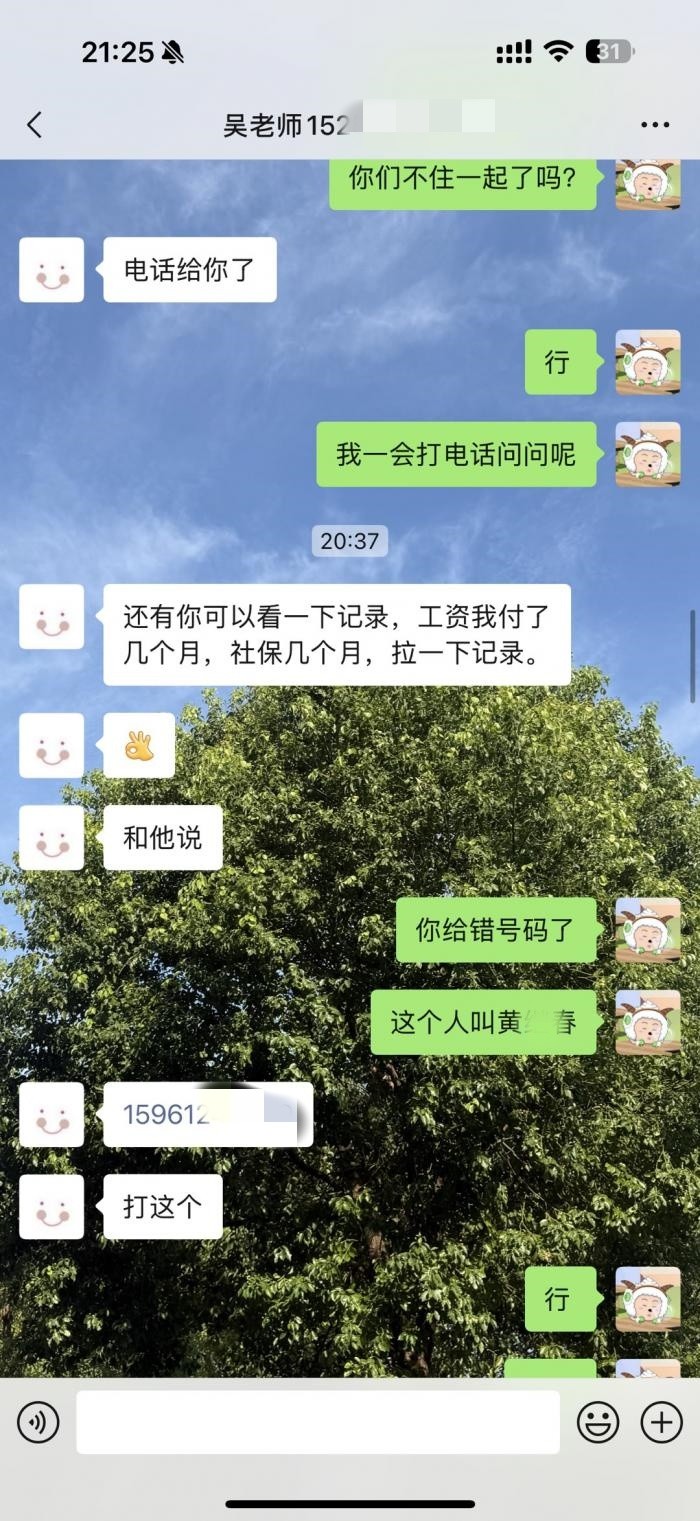Viewport: 700px width, 1521px height.
Task: Open the emoji sticker panel
Action: 598,1421
